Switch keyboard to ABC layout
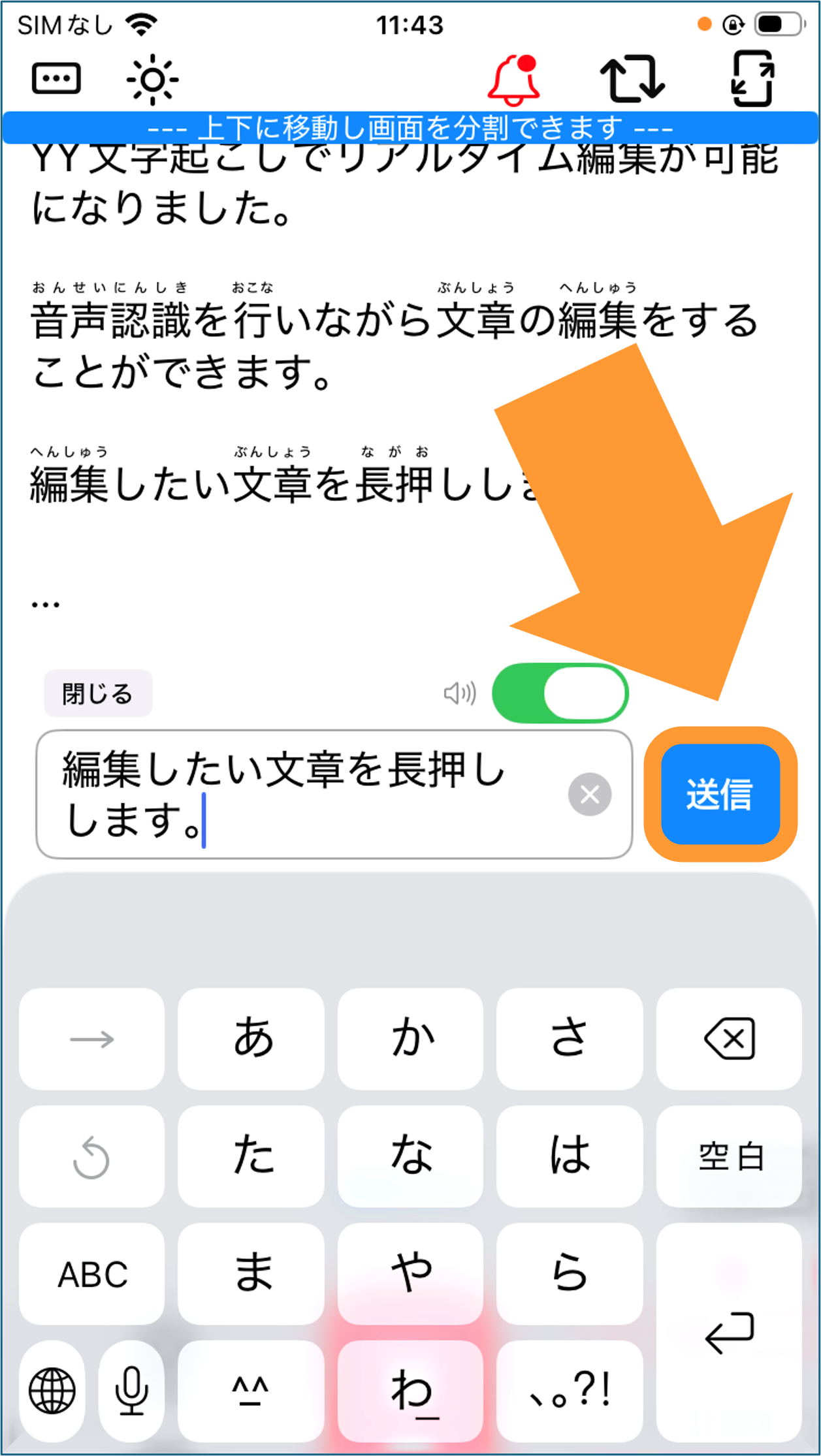Screen dimensions: 821x1456 click(x=92, y=1274)
